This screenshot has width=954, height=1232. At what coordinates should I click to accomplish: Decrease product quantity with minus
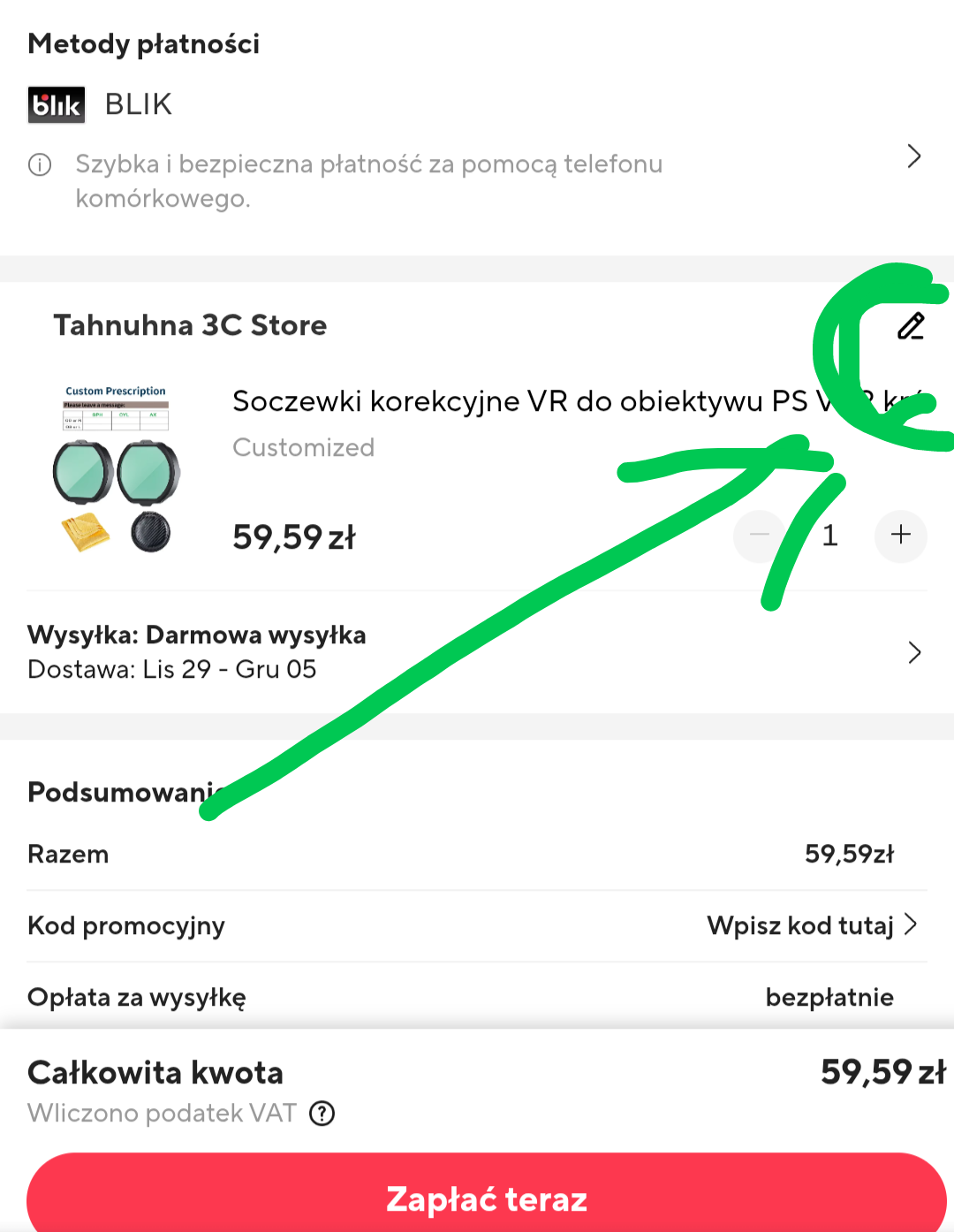point(759,535)
